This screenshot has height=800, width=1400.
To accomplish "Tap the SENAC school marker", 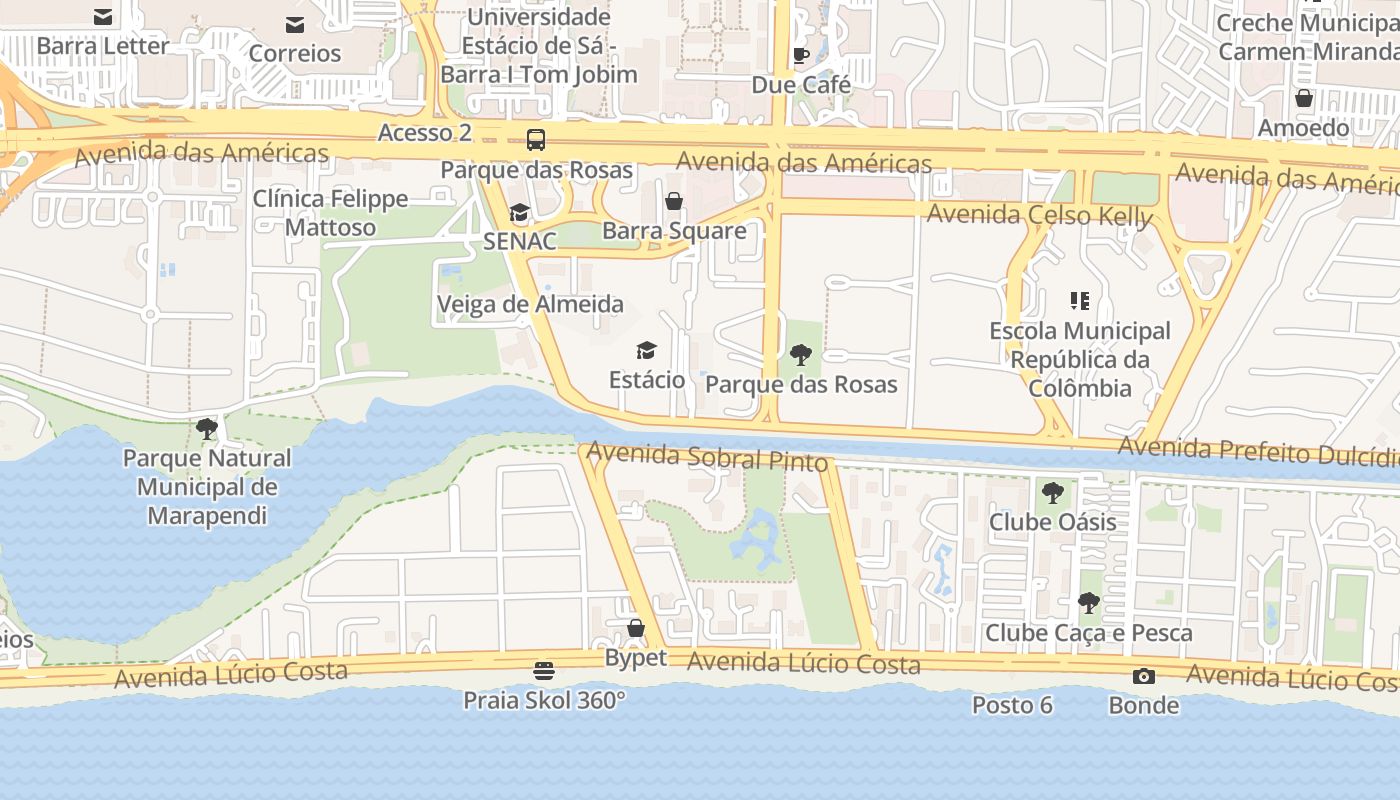I will point(519,212).
